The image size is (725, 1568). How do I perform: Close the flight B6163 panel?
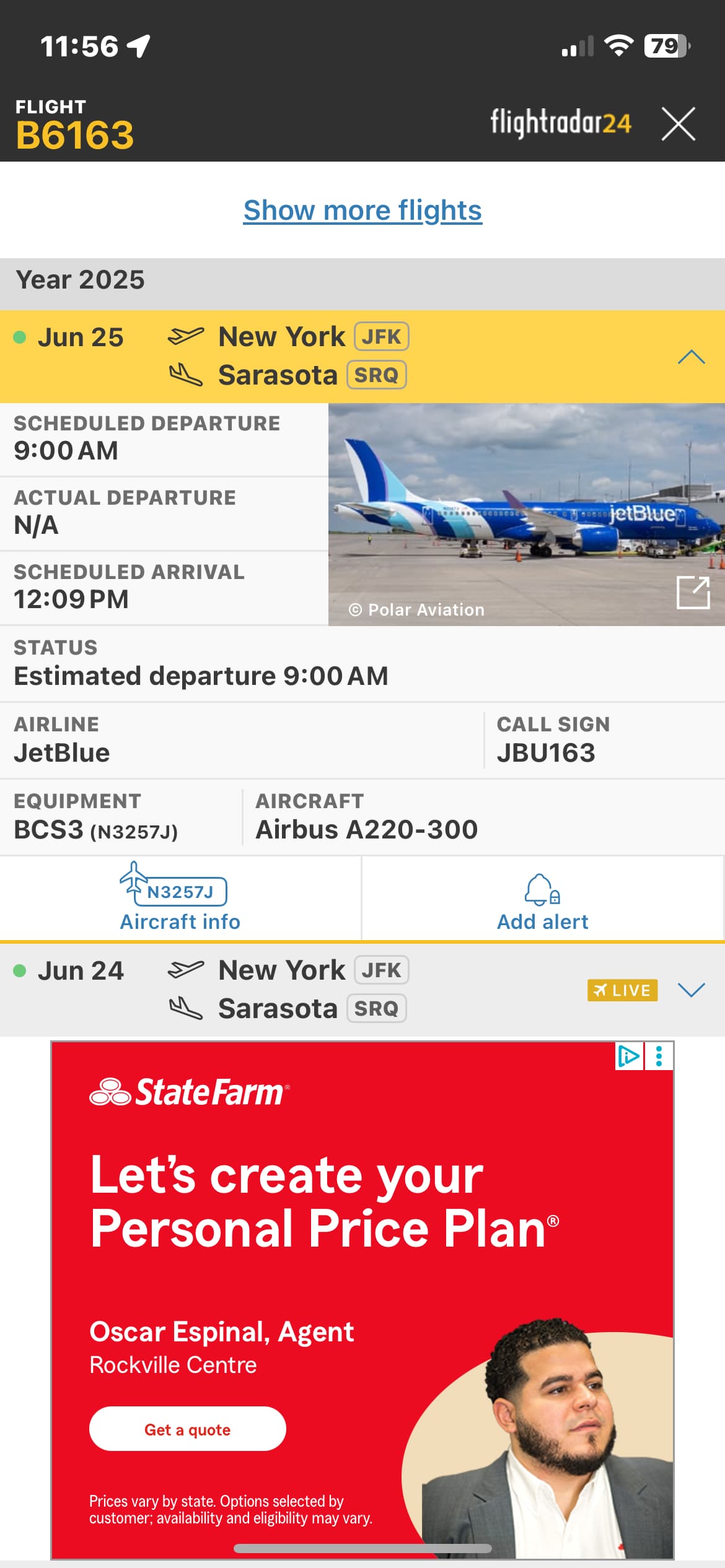pos(678,124)
